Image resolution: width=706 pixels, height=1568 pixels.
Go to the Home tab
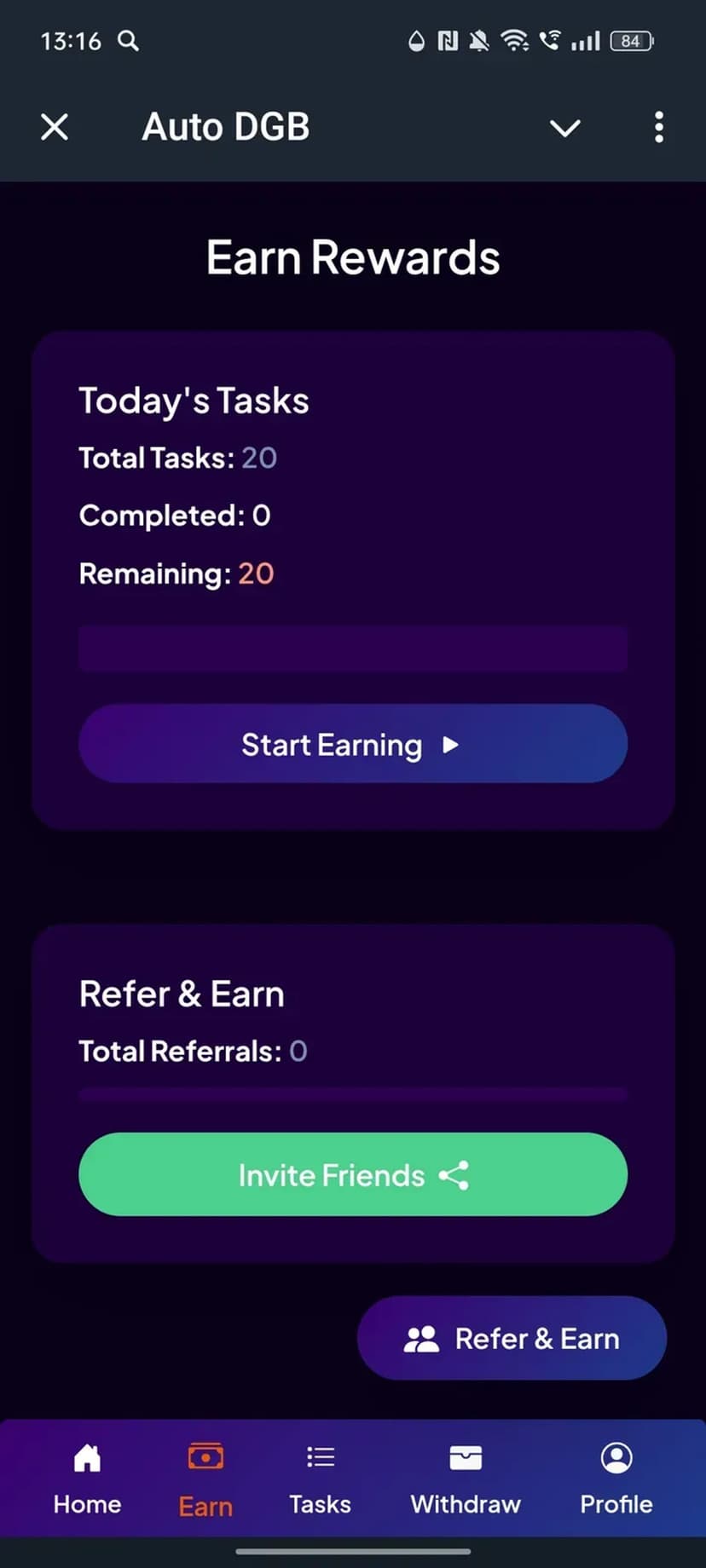tap(87, 1478)
